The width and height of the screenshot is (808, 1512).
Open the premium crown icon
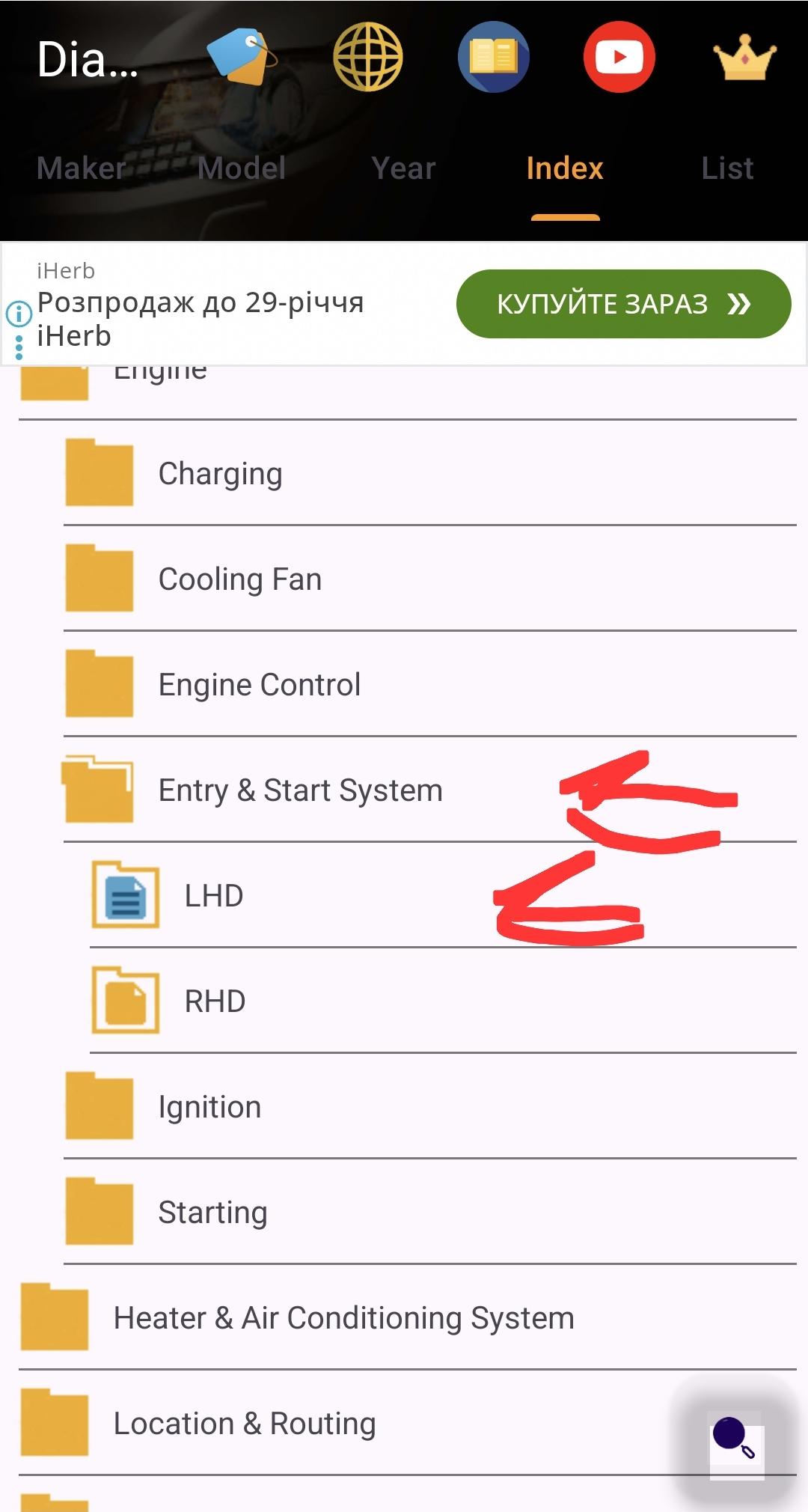click(744, 57)
